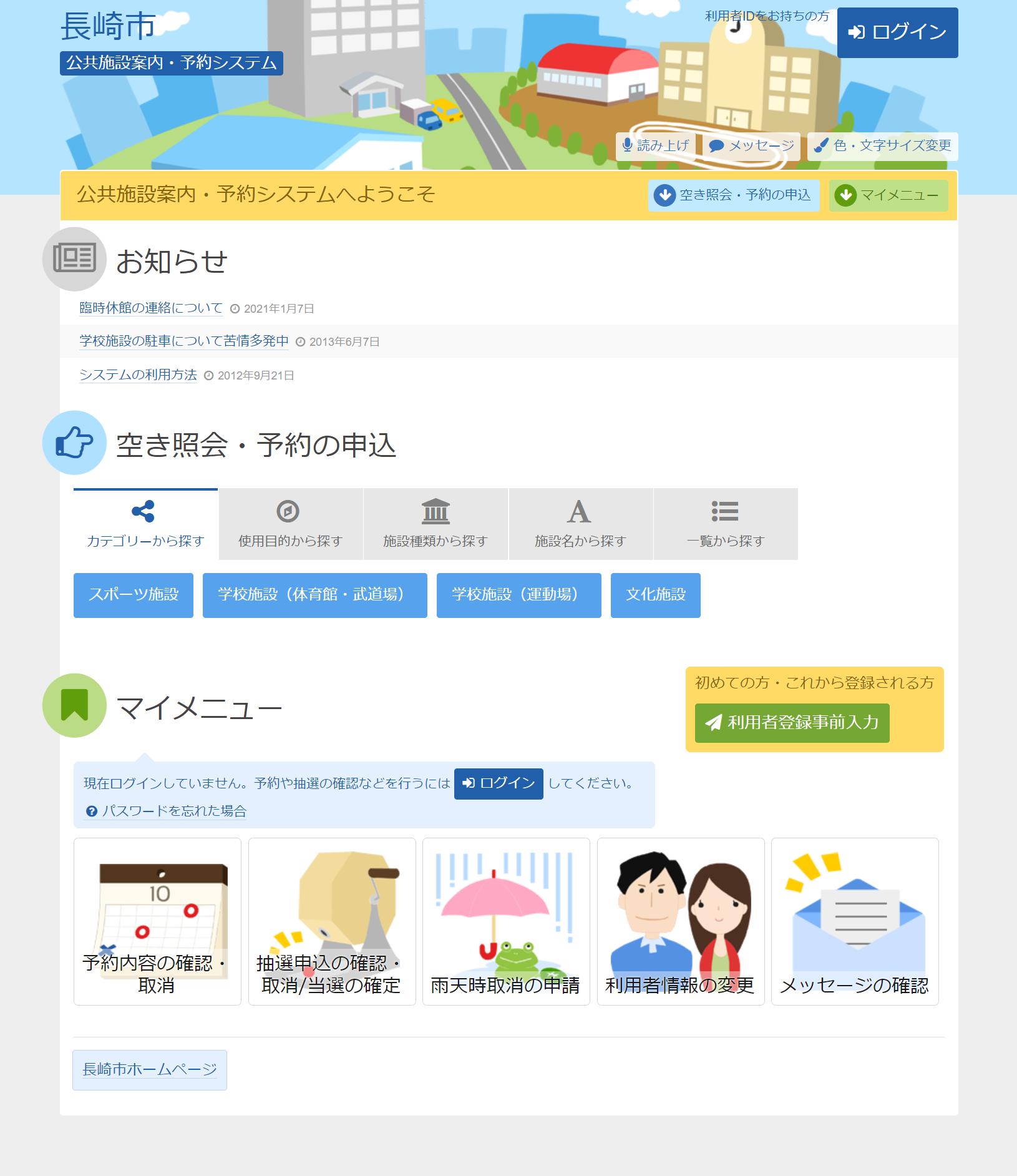Open the 臨時休館の連絡について notice
The width and height of the screenshot is (1017, 1176).
tap(151, 308)
